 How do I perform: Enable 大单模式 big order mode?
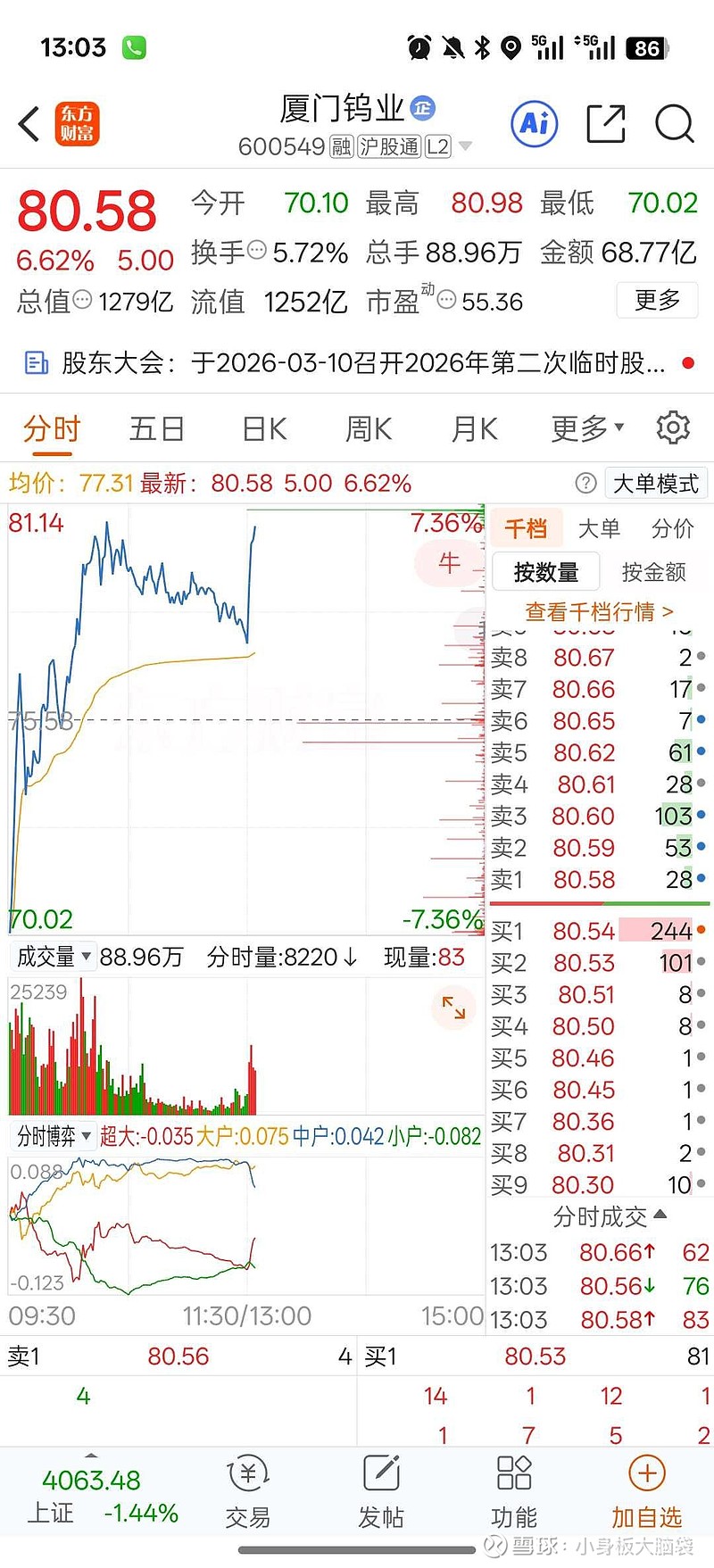click(656, 482)
